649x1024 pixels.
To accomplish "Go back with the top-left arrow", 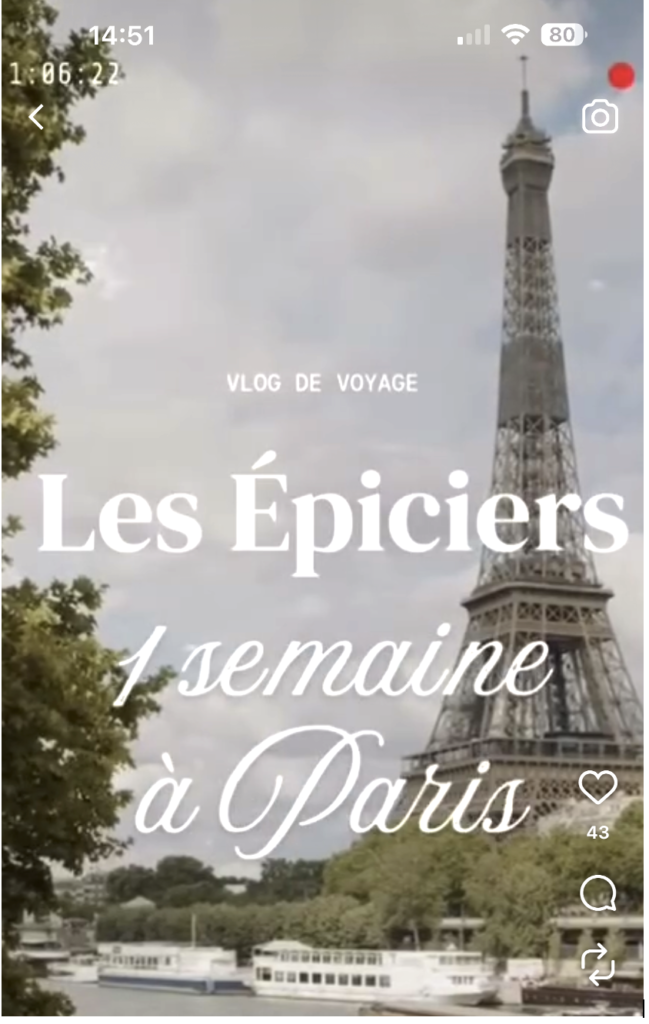I will 36,117.
